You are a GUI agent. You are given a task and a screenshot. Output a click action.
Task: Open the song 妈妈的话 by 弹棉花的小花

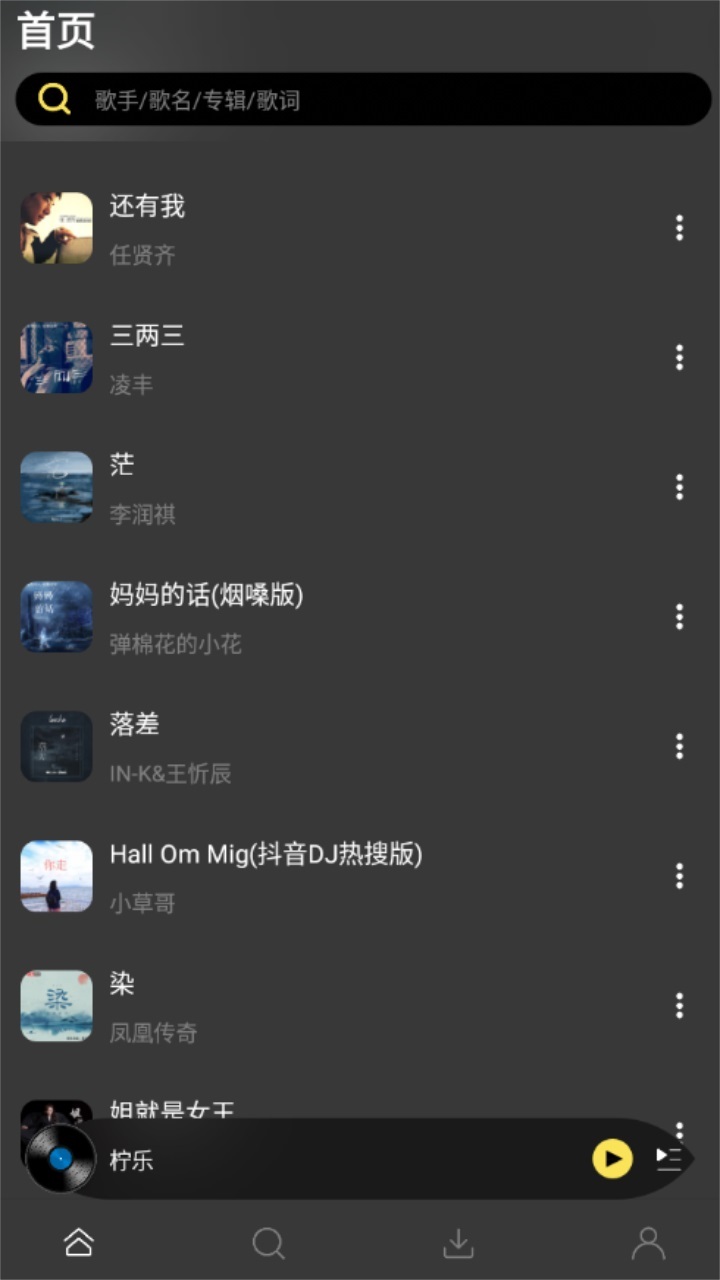coord(300,617)
